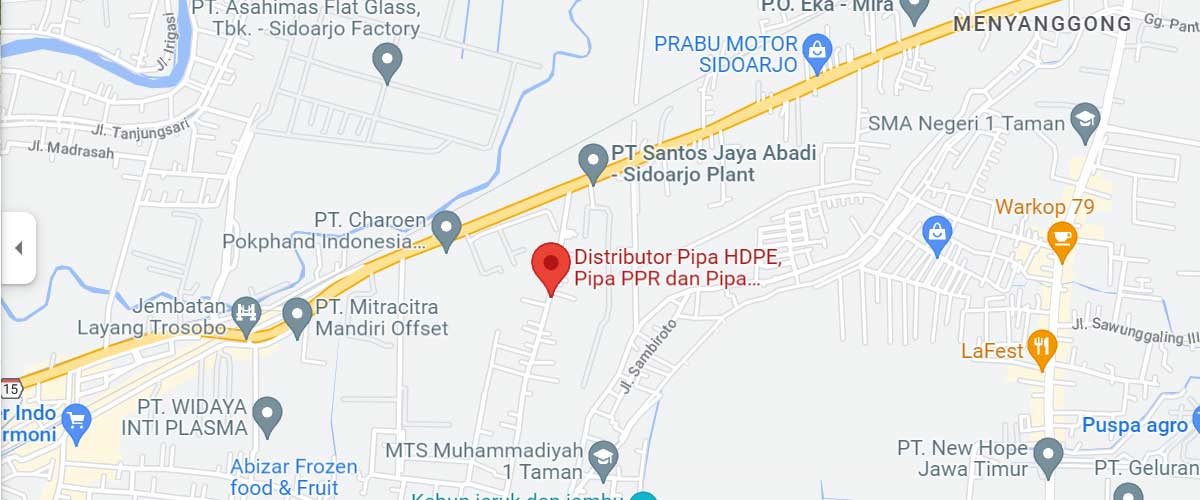Open the LaFest restaurant marker

1042,346
